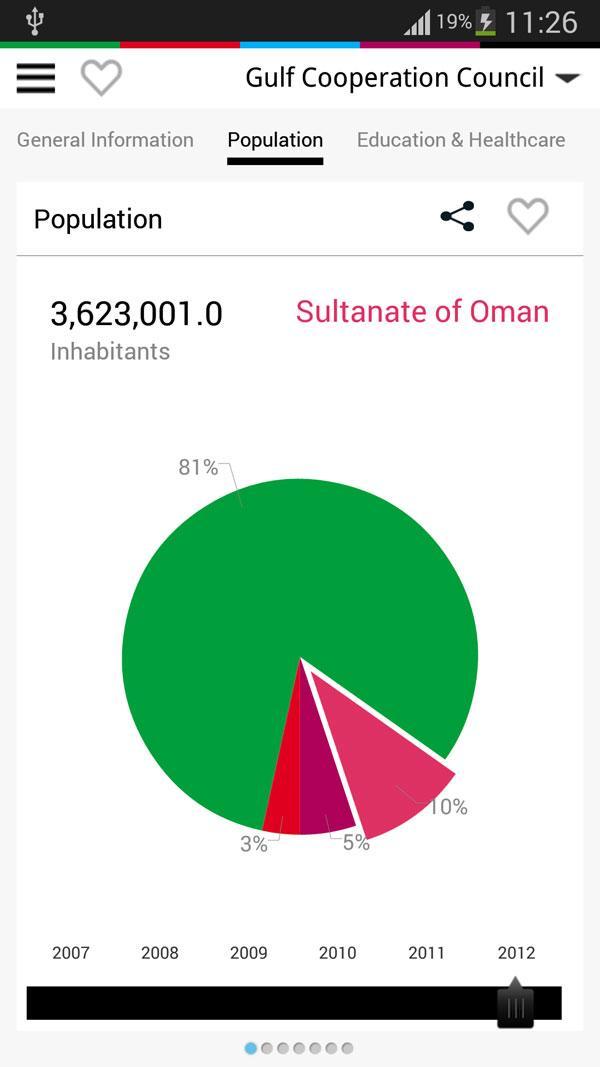Open the hamburger drawer menu
Screen dimensions: 600x1067
pos(36,77)
